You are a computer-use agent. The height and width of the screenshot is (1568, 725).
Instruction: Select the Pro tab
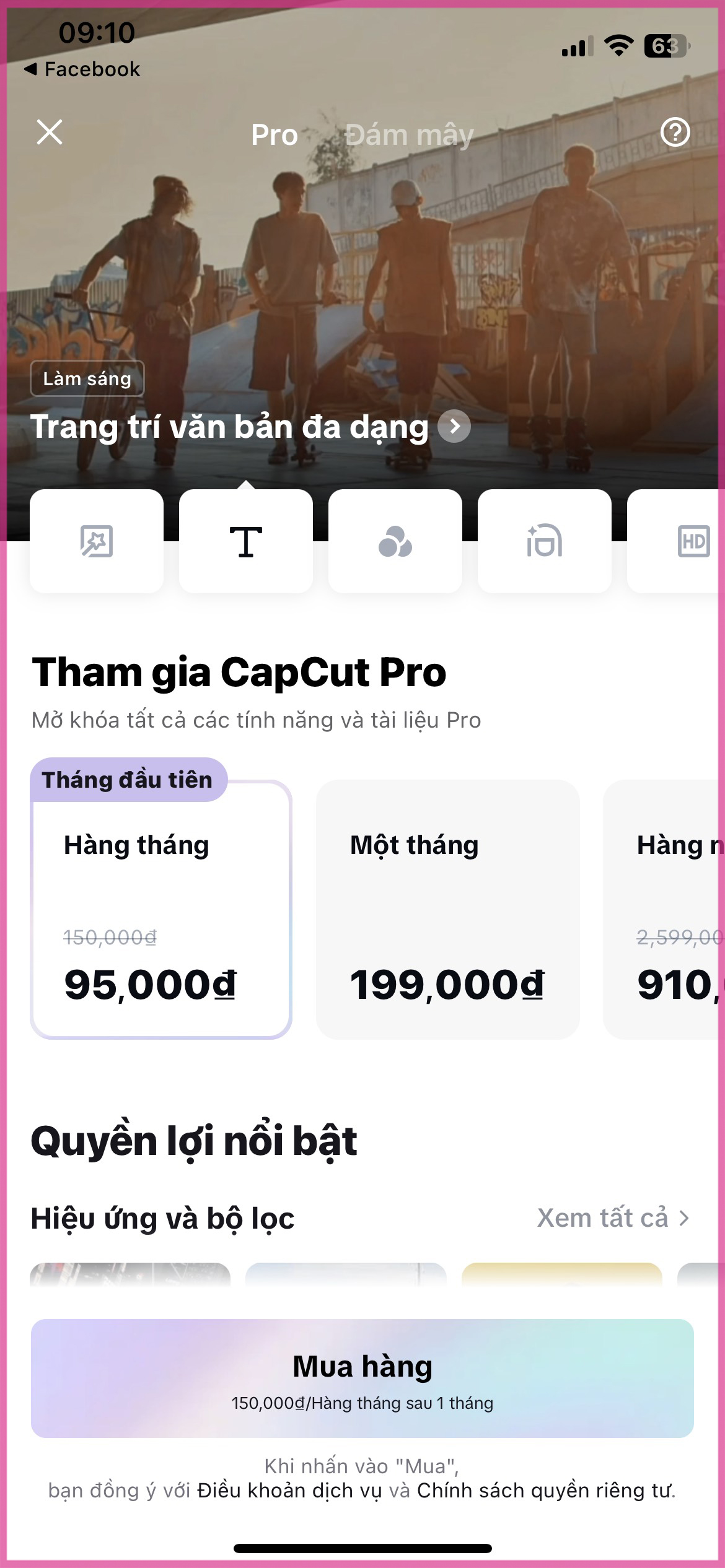coord(275,135)
